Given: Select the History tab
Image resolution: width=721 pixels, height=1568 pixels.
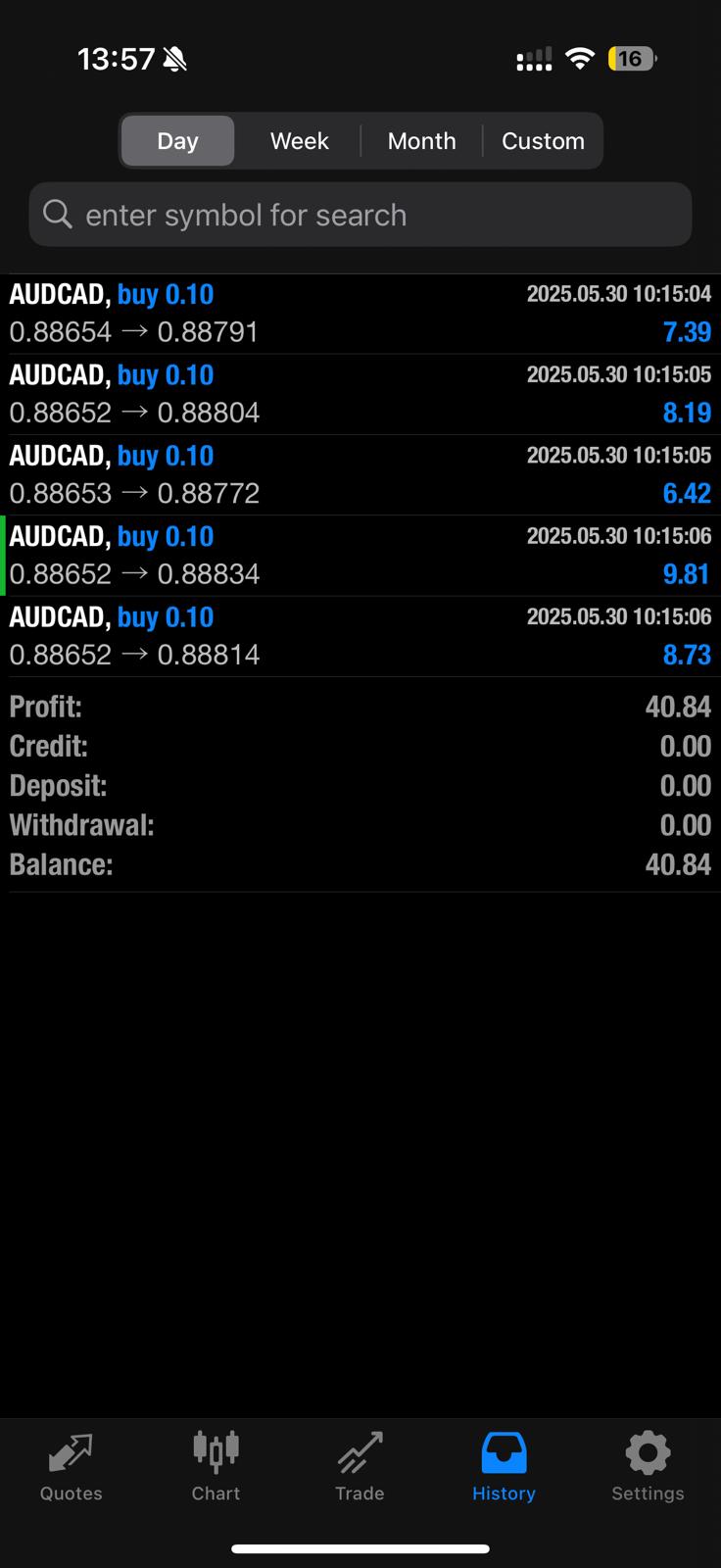Looking at the screenshot, I should click(504, 1467).
